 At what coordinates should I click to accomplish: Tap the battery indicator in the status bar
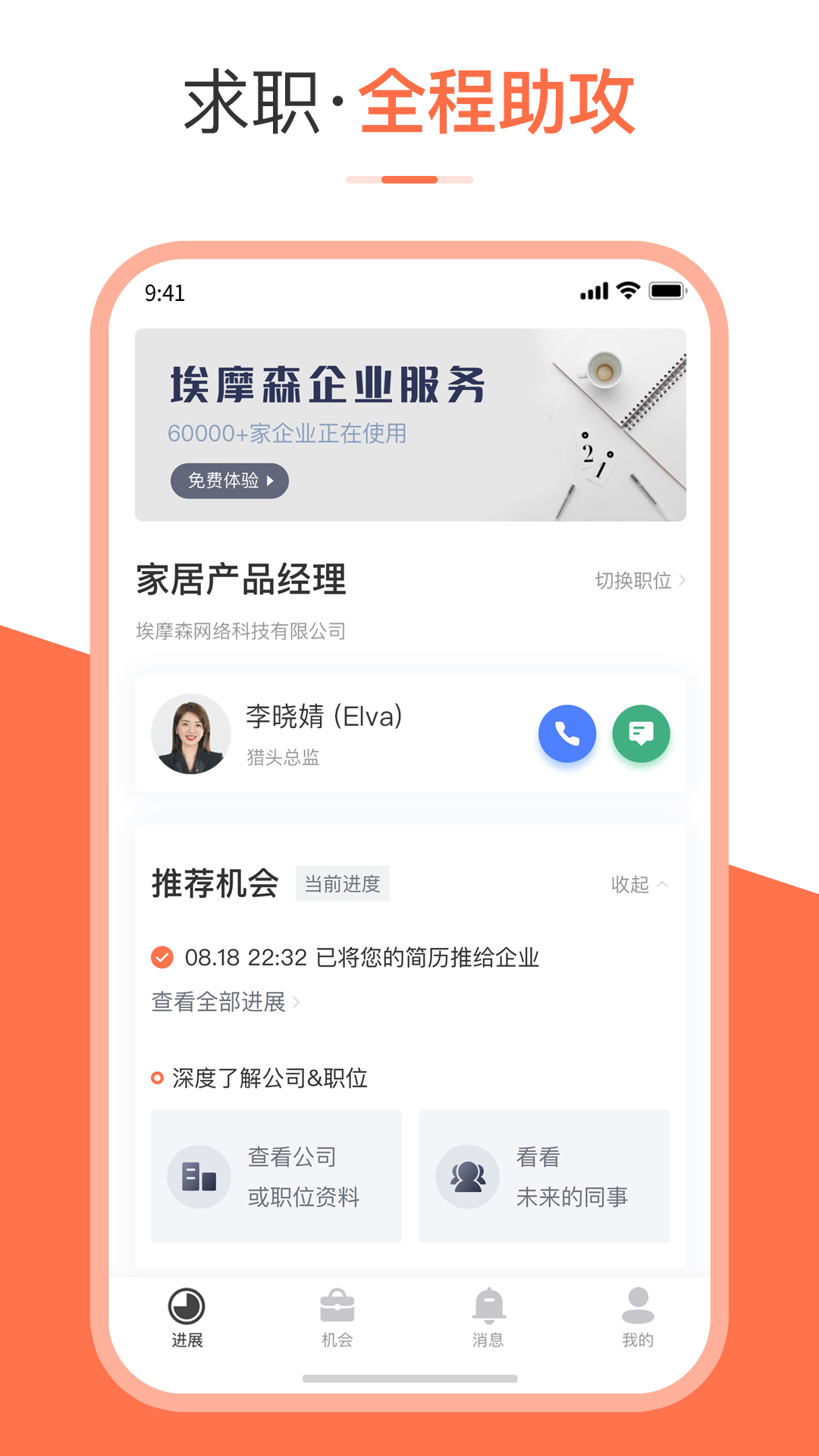click(667, 289)
